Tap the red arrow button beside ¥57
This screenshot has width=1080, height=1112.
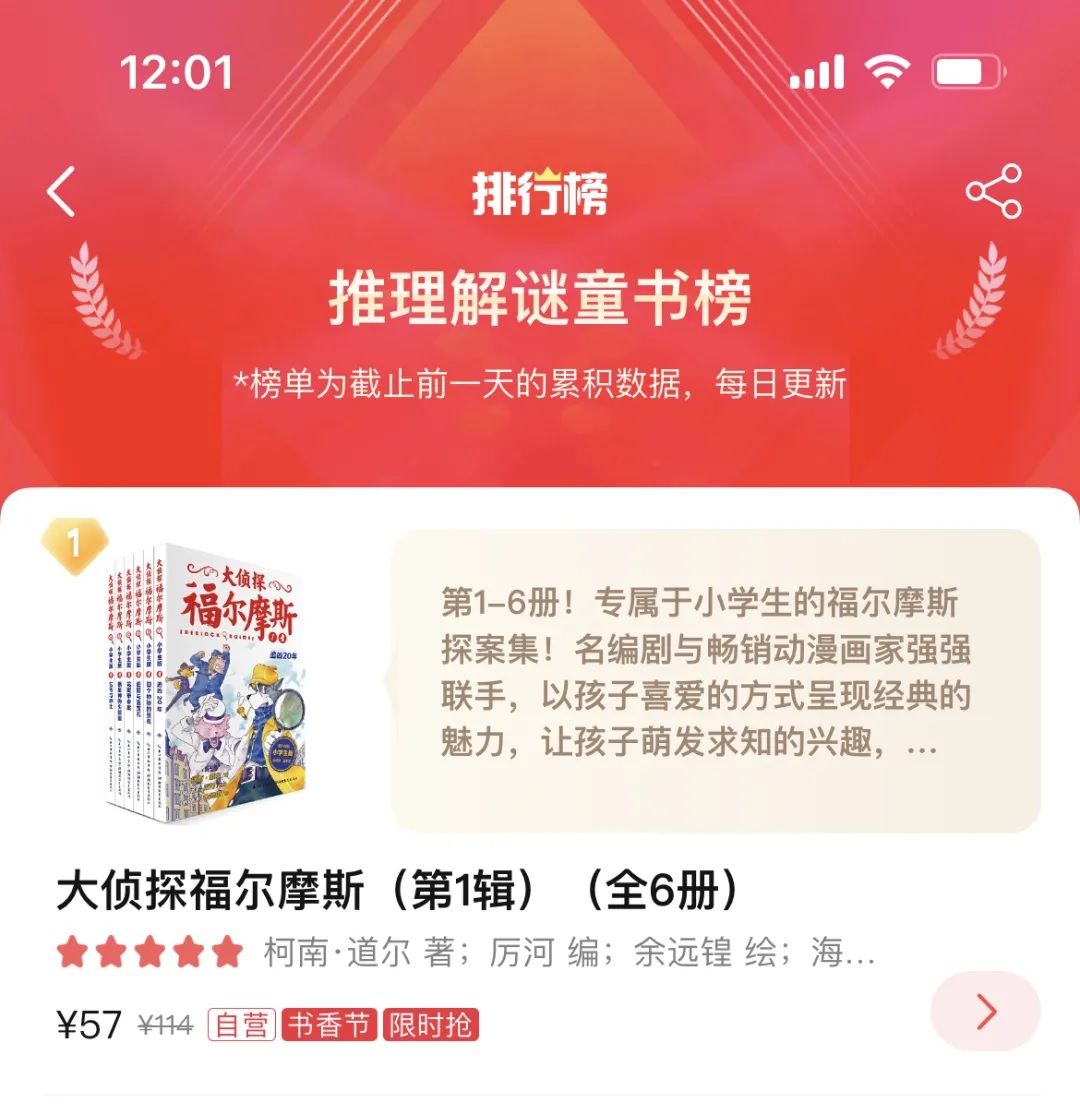[985, 1012]
